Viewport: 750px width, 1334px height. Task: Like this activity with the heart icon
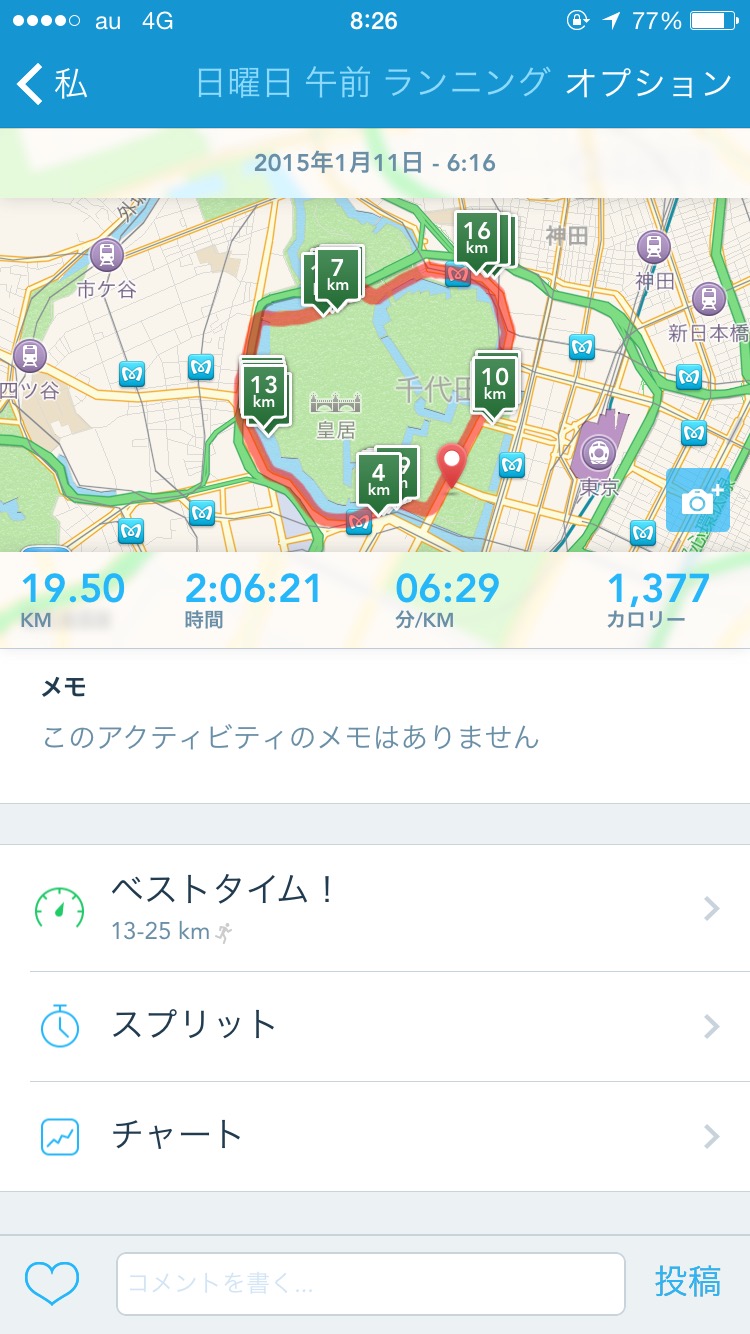pos(52,1283)
